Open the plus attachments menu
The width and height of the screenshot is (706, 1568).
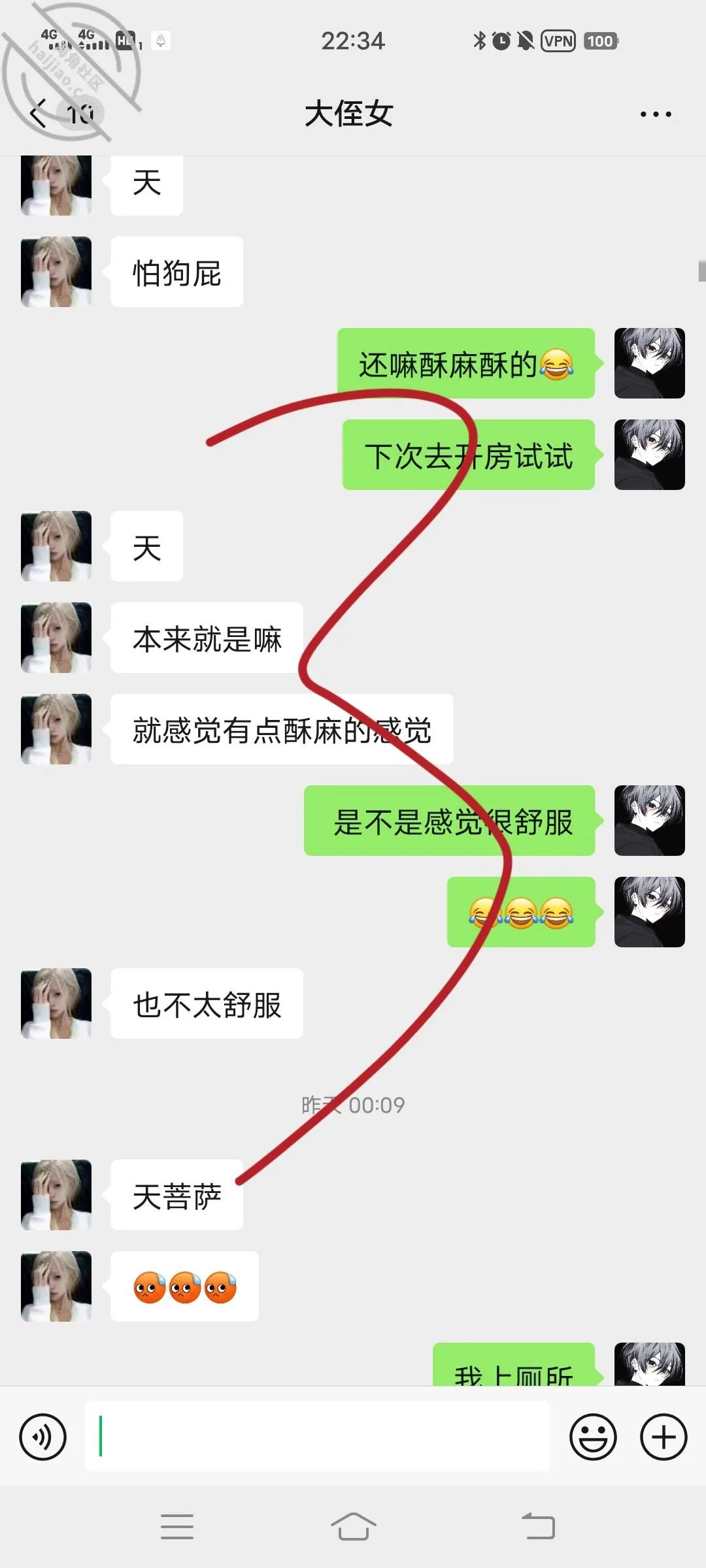664,1437
